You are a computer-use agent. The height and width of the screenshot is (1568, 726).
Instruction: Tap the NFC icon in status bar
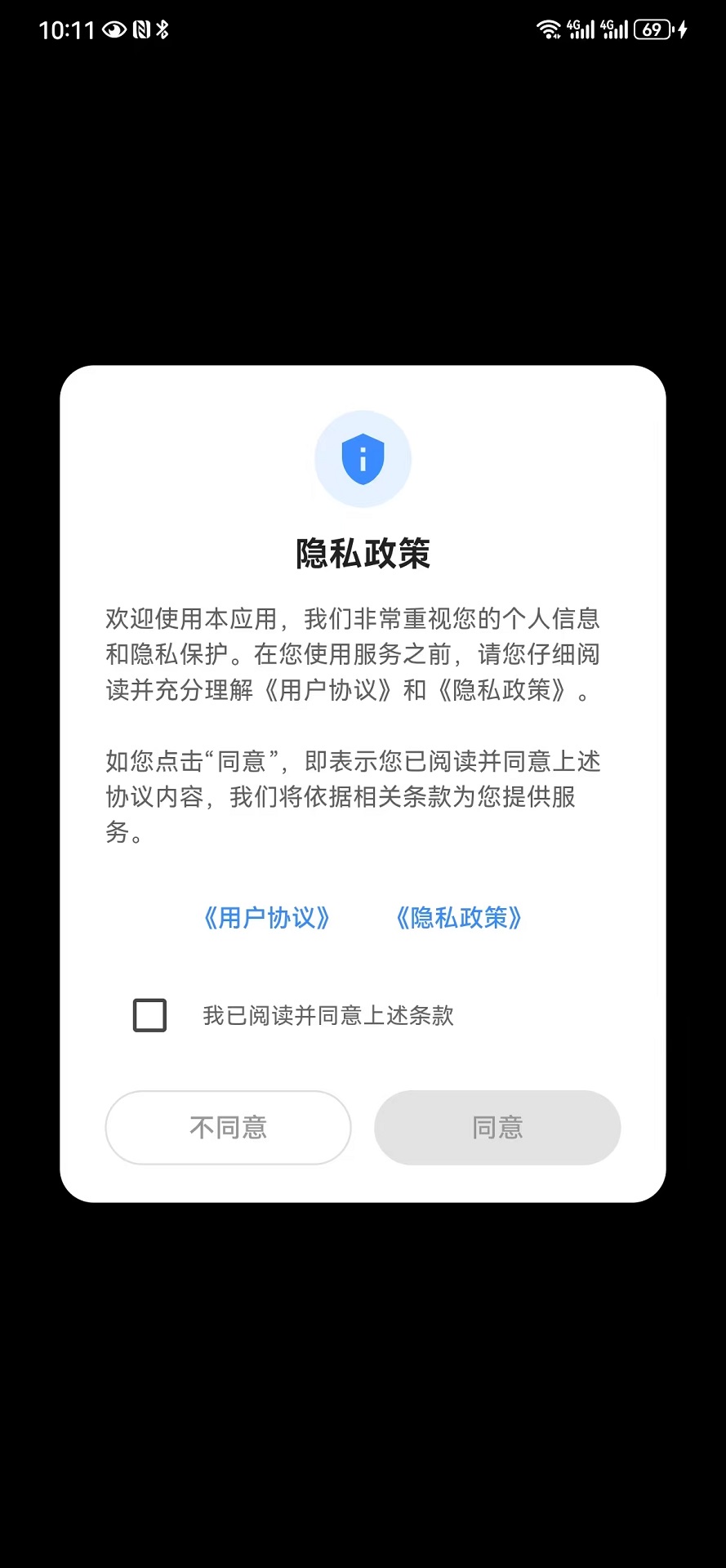click(x=140, y=29)
